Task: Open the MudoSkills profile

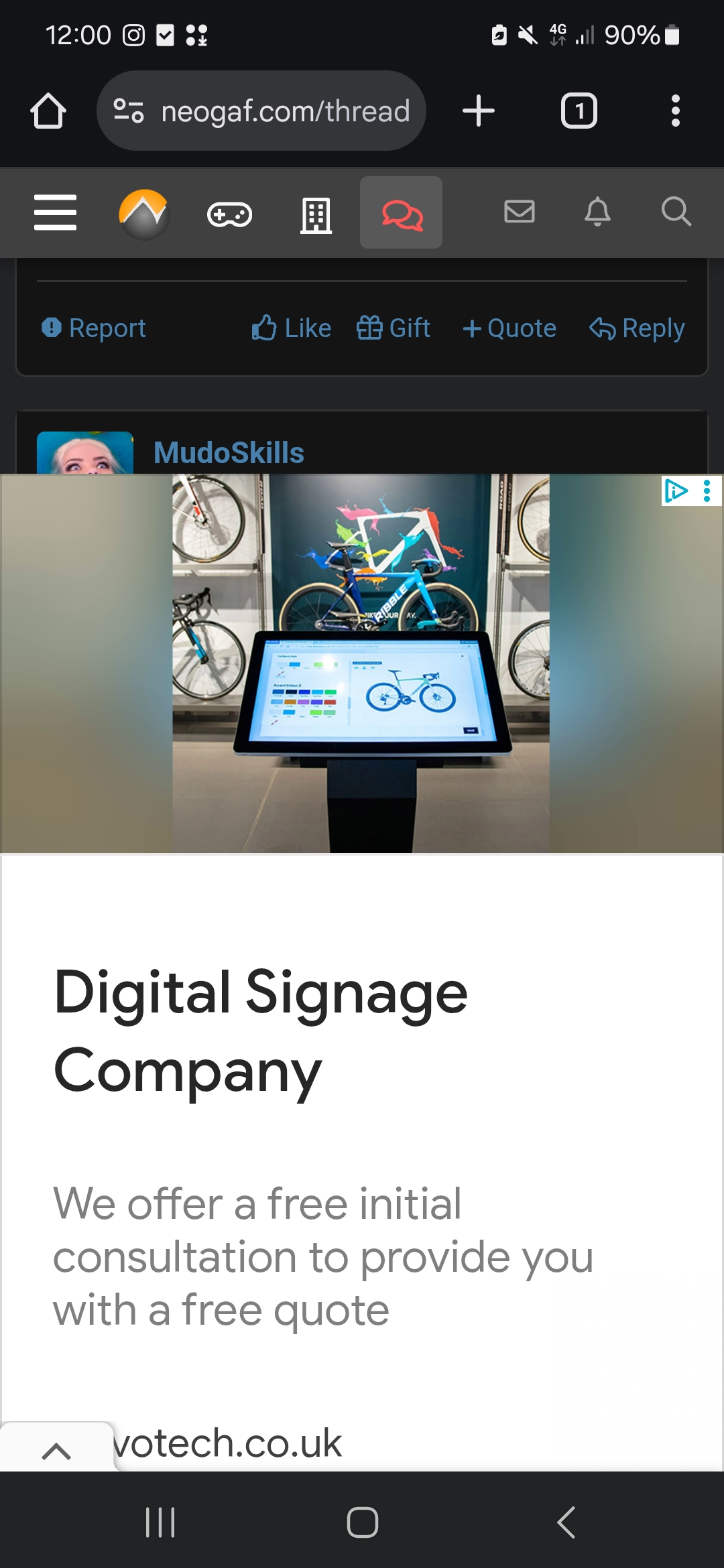Action: [x=229, y=453]
